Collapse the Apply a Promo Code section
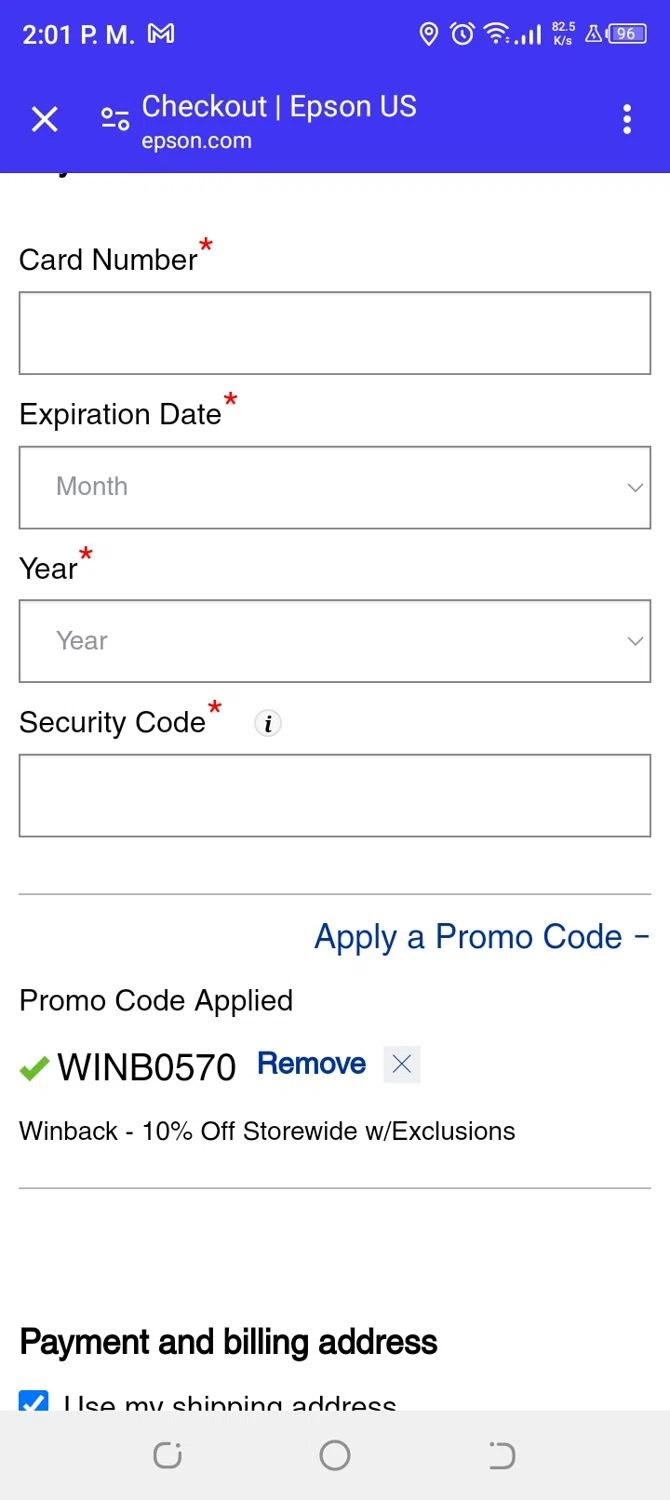 click(x=482, y=937)
